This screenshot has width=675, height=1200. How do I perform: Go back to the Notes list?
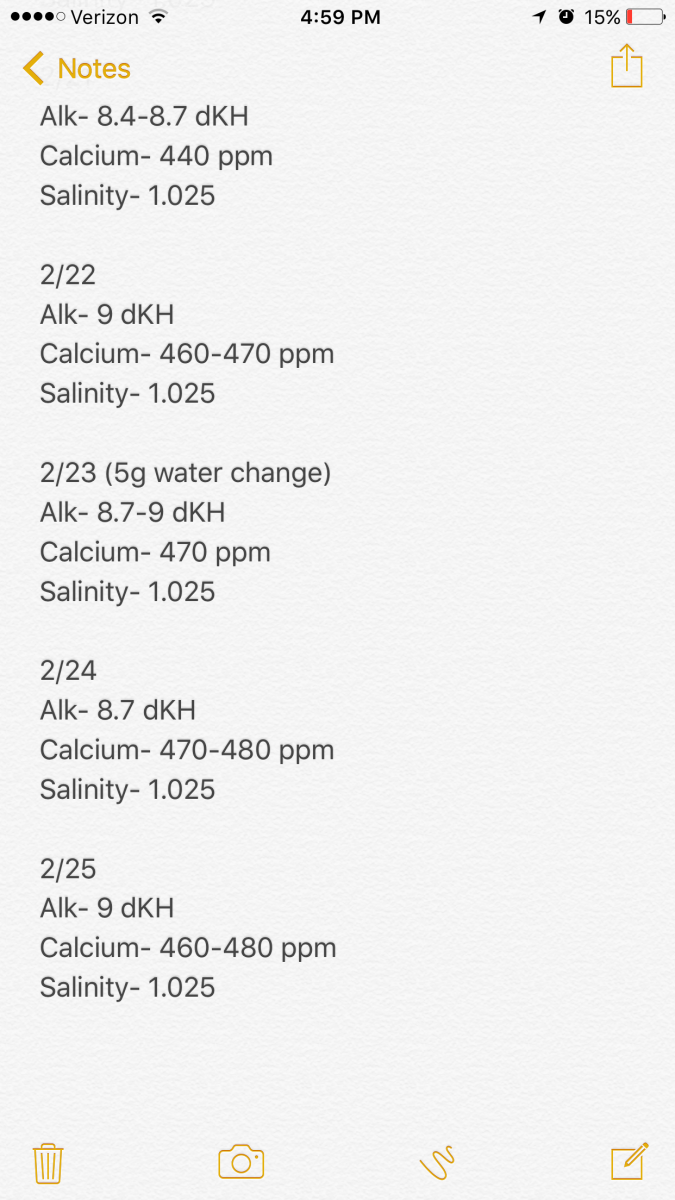pyautogui.click(x=77, y=69)
